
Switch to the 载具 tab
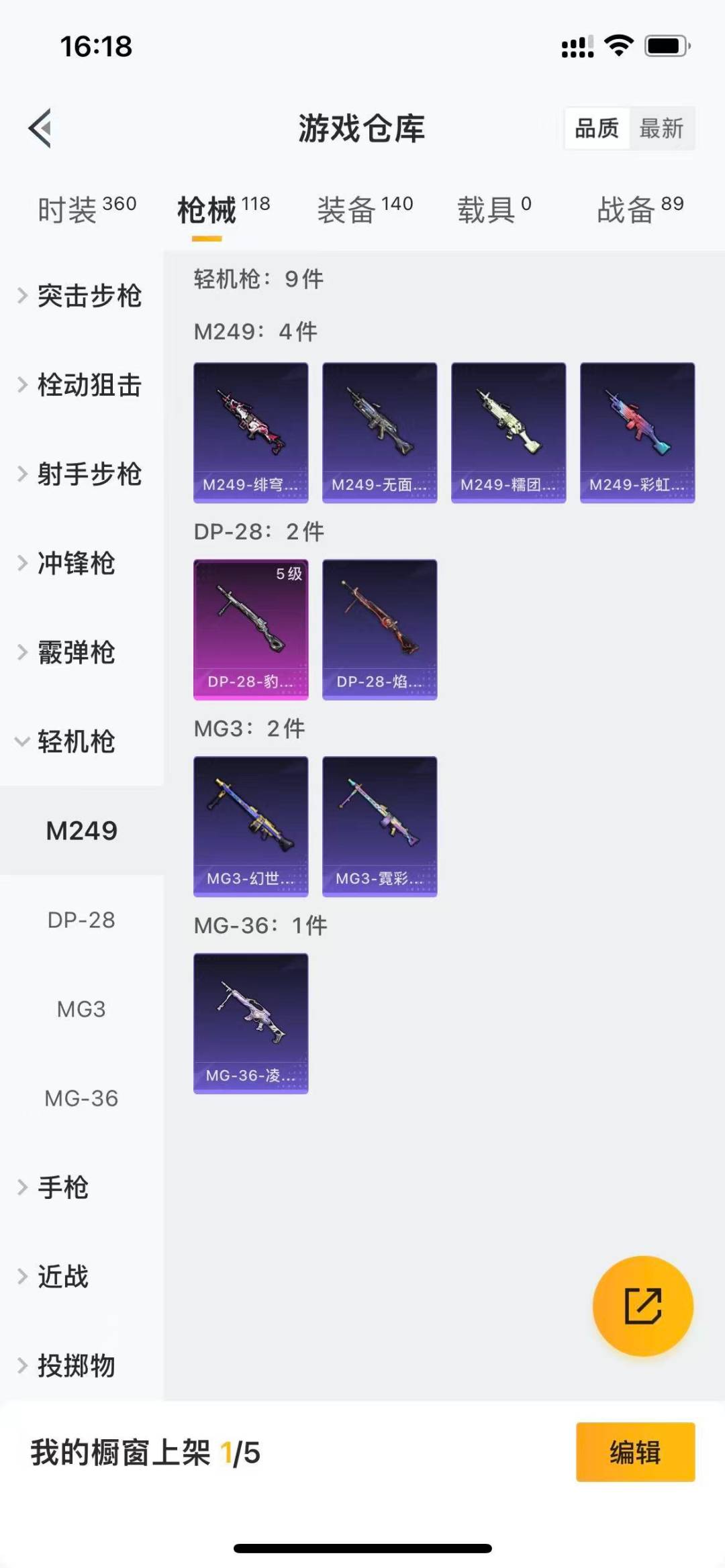[x=494, y=209]
